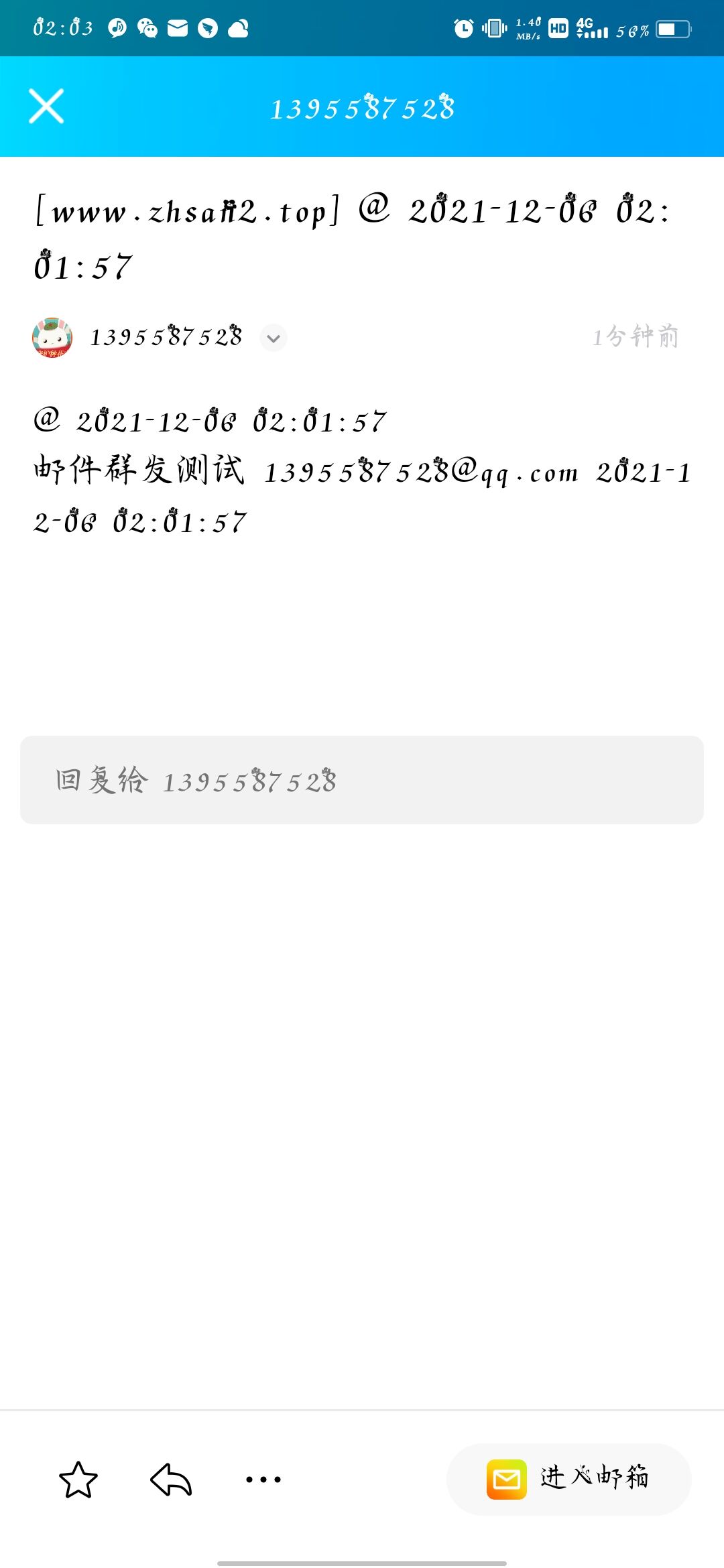724x1568 pixels.
Task: Close the email with the X icon
Action: tap(46, 107)
